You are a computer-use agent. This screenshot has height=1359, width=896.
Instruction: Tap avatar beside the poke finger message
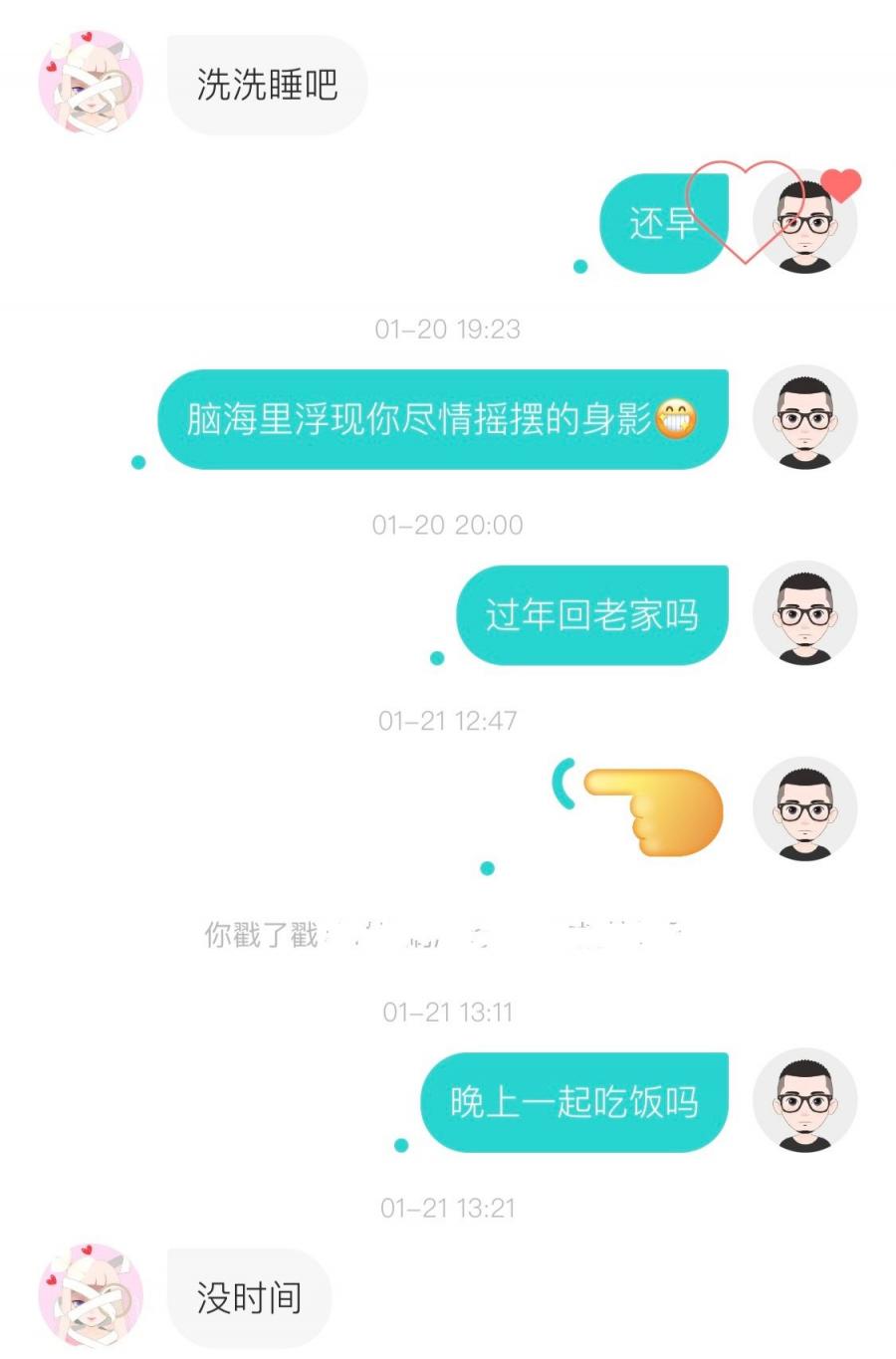804,808
